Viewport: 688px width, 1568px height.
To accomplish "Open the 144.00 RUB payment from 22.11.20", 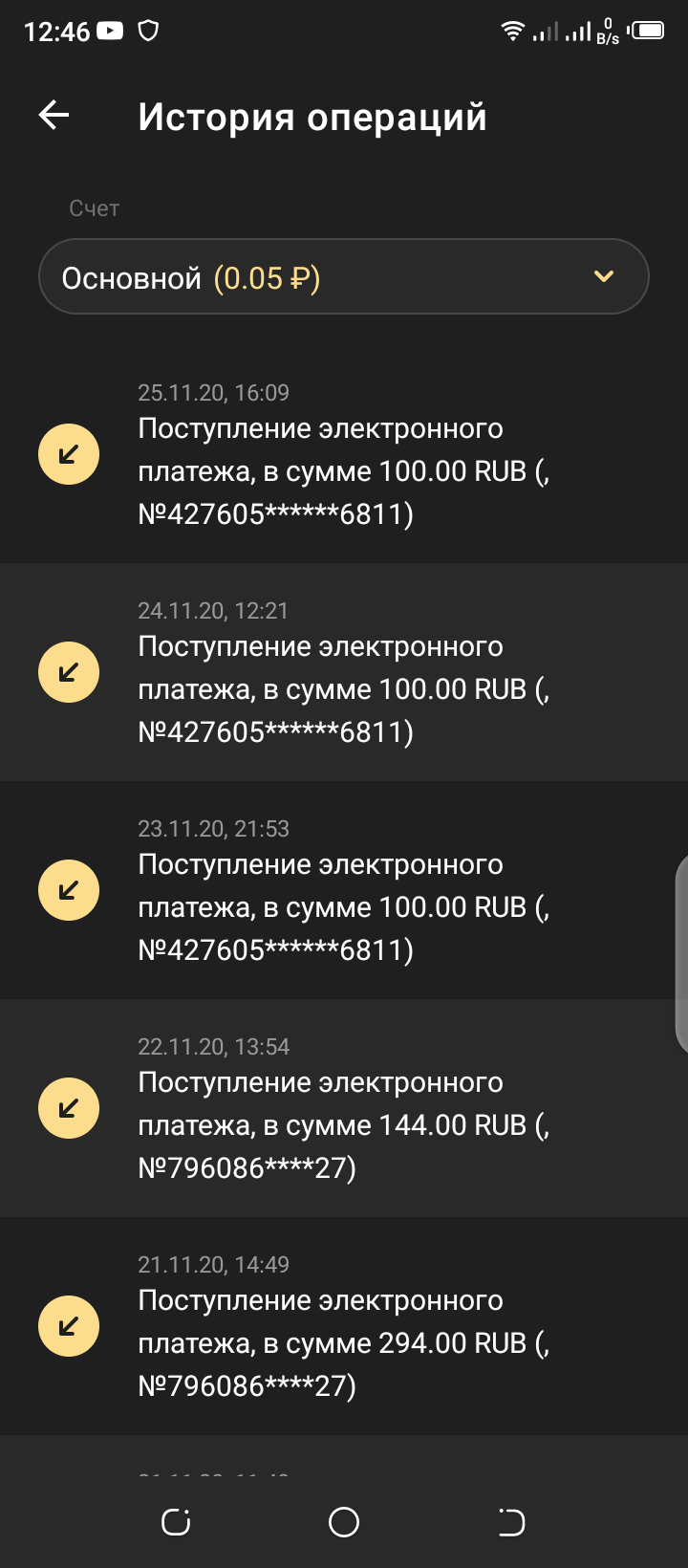I will coord(344,1108).
